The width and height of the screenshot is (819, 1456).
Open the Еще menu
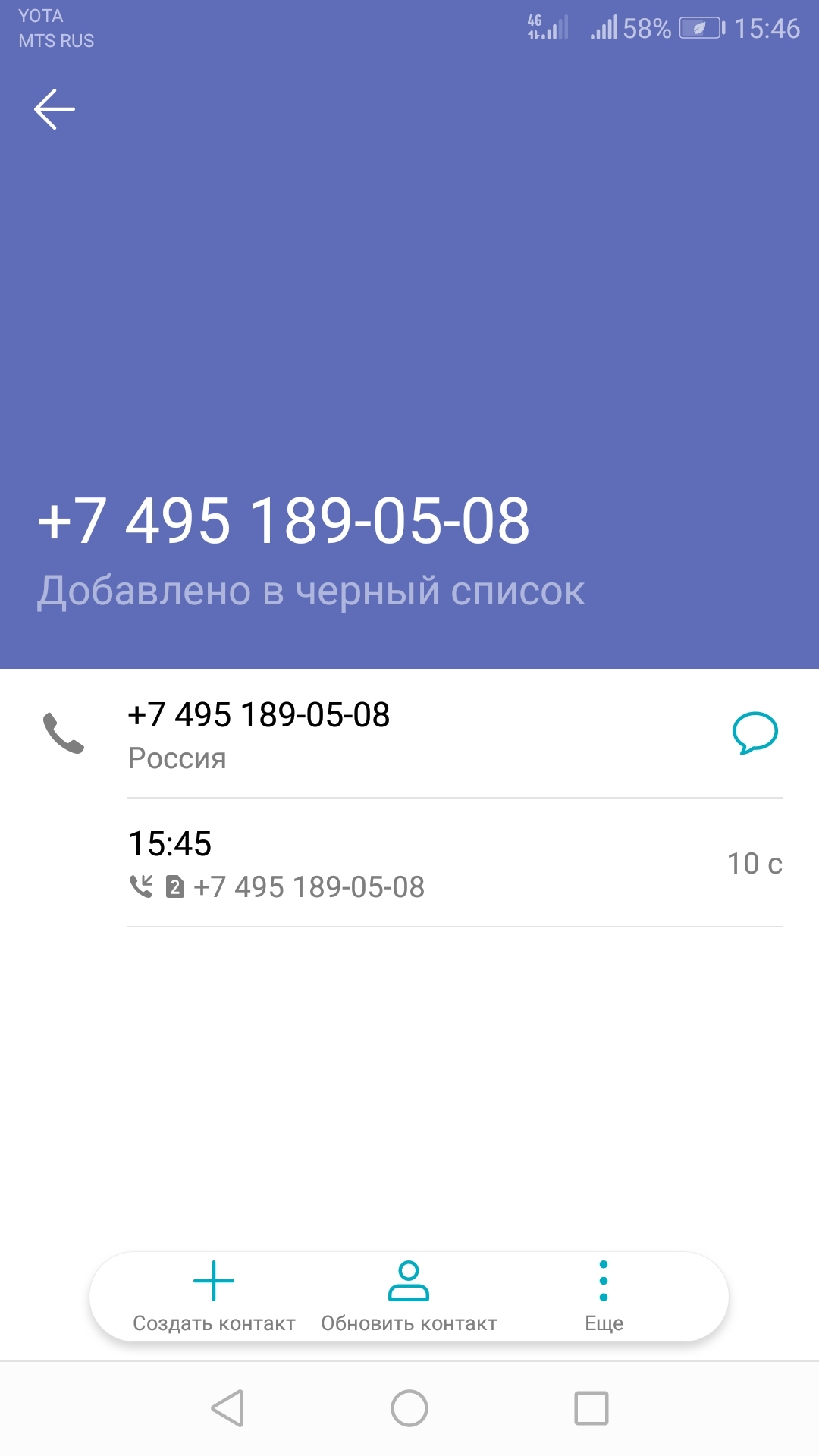tap(604, 1296)
